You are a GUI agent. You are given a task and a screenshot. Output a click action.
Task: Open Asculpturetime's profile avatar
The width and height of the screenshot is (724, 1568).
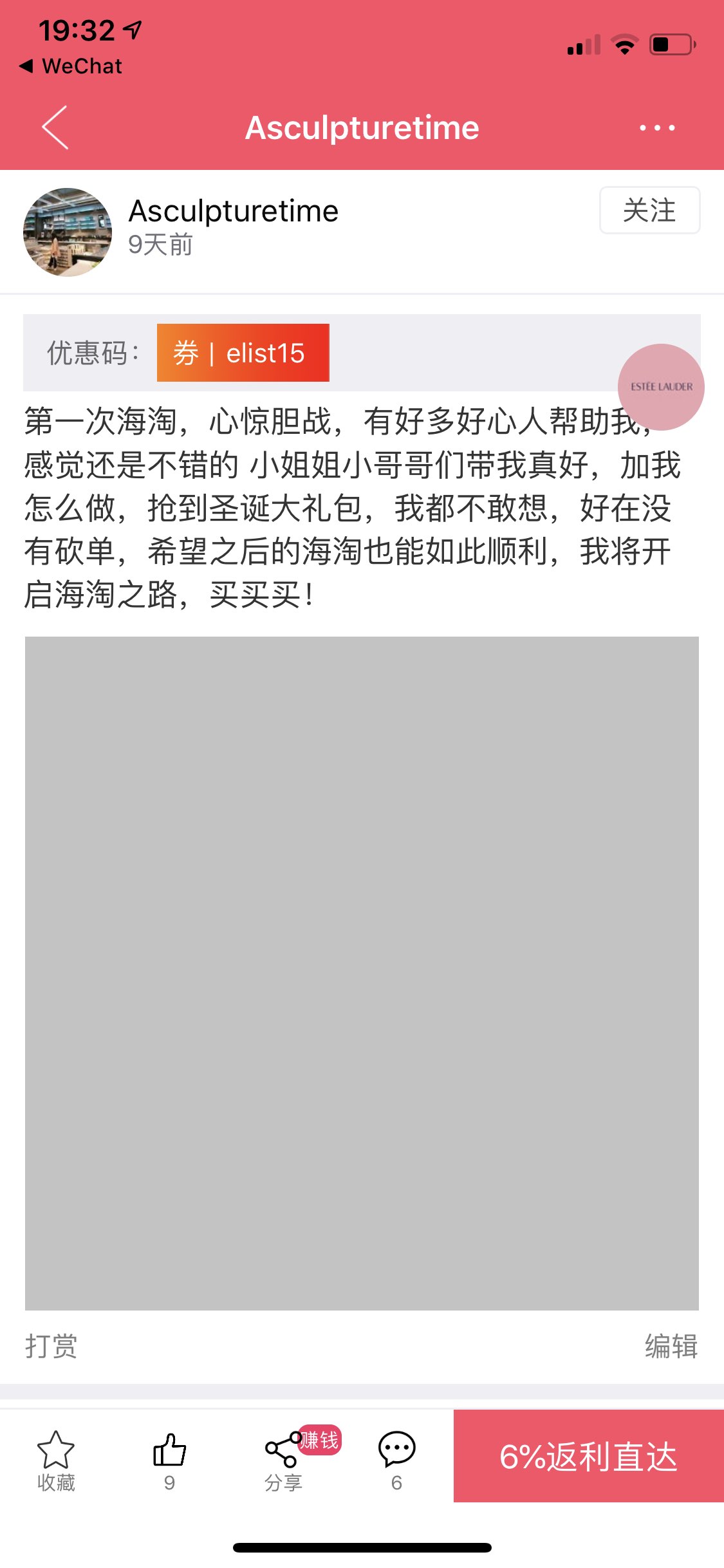(68, 232)
